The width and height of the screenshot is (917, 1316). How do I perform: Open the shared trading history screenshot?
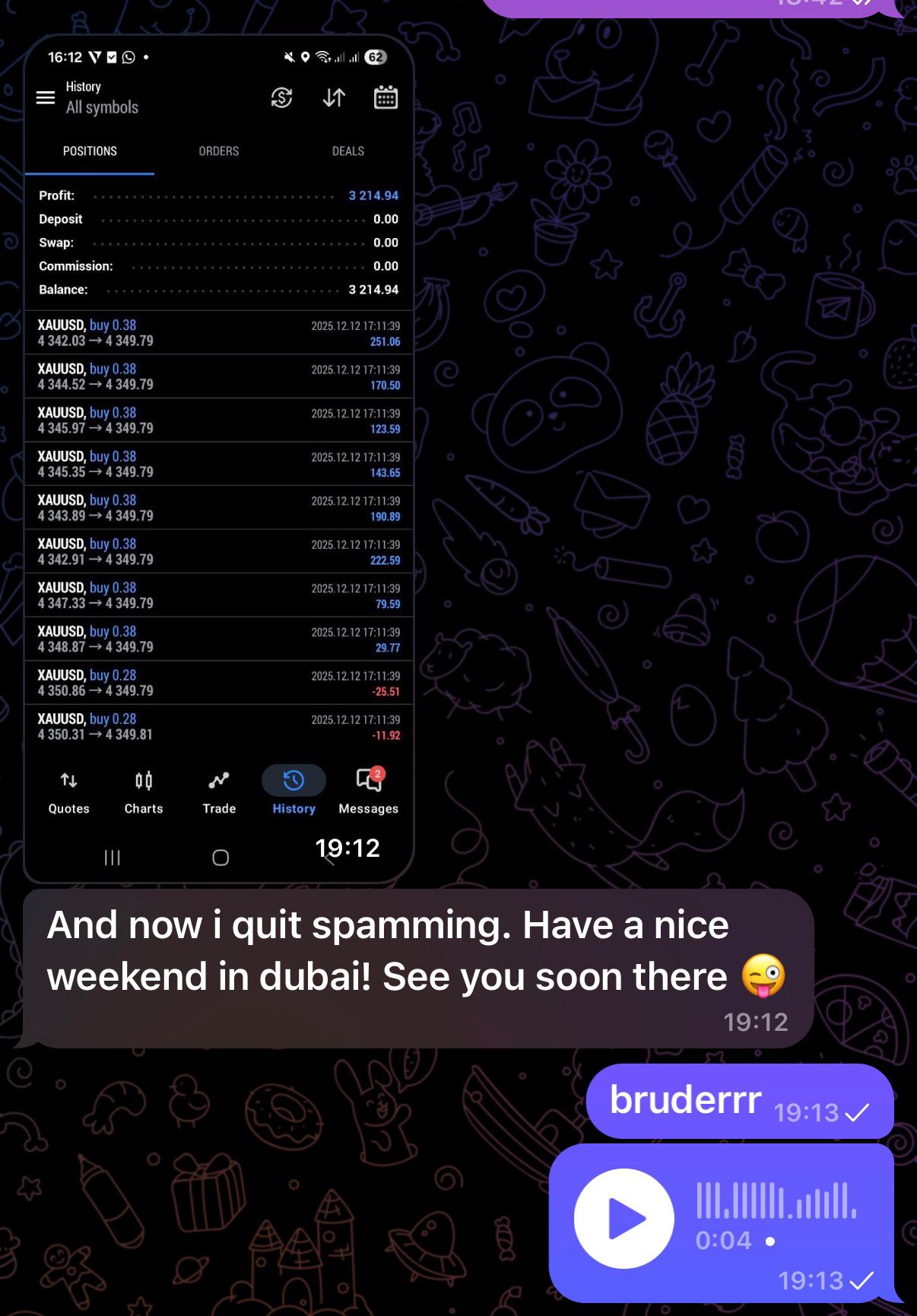(x=219, y=456)
